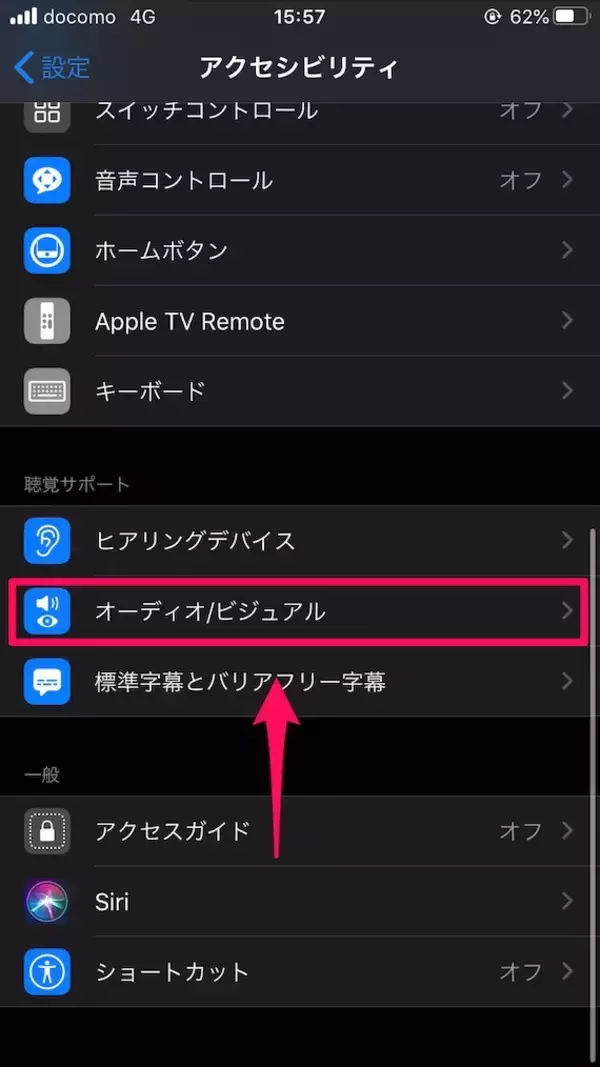600x1067 pixels.
Task: Open Siri accessibility settings
Action: click(300, 901)
